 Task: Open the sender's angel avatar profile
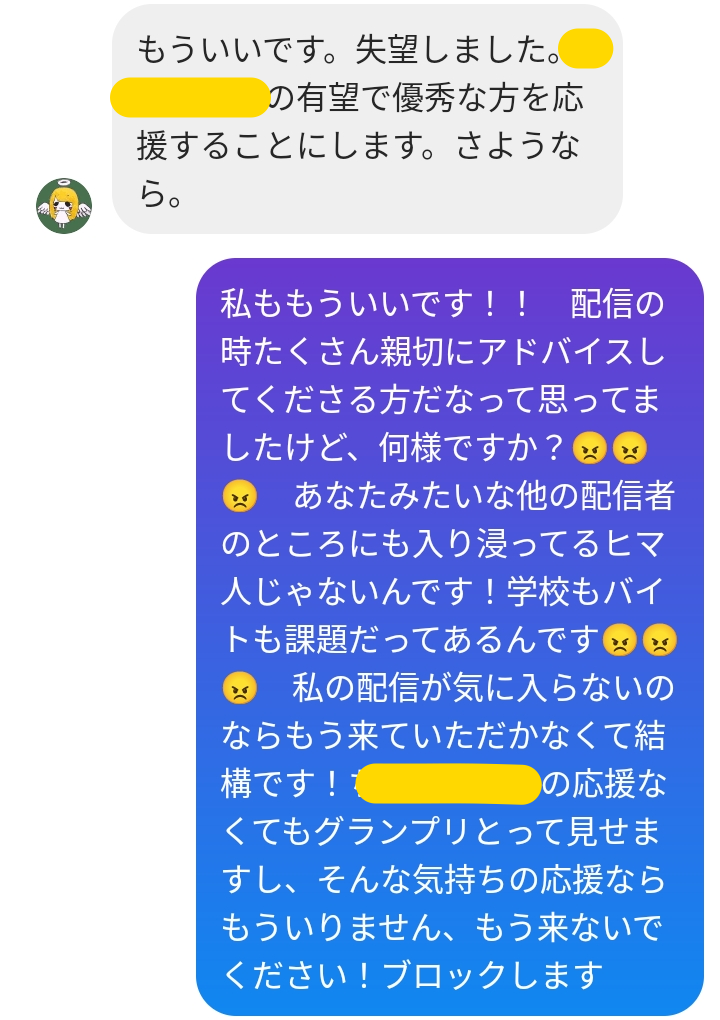coord(64,206)
